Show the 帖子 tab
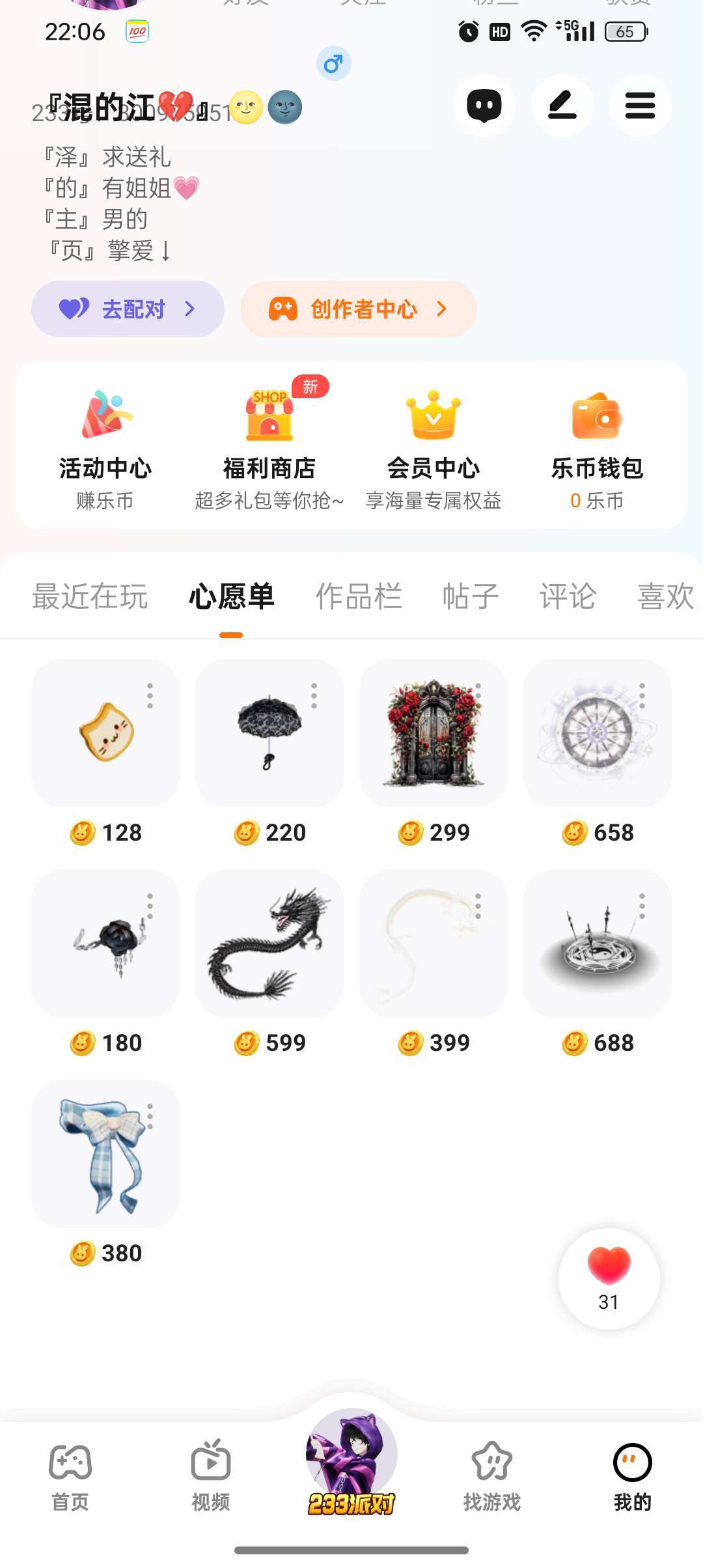Image resolution: width=703 pixels, height=1568 pixels. tap(470, 596)
